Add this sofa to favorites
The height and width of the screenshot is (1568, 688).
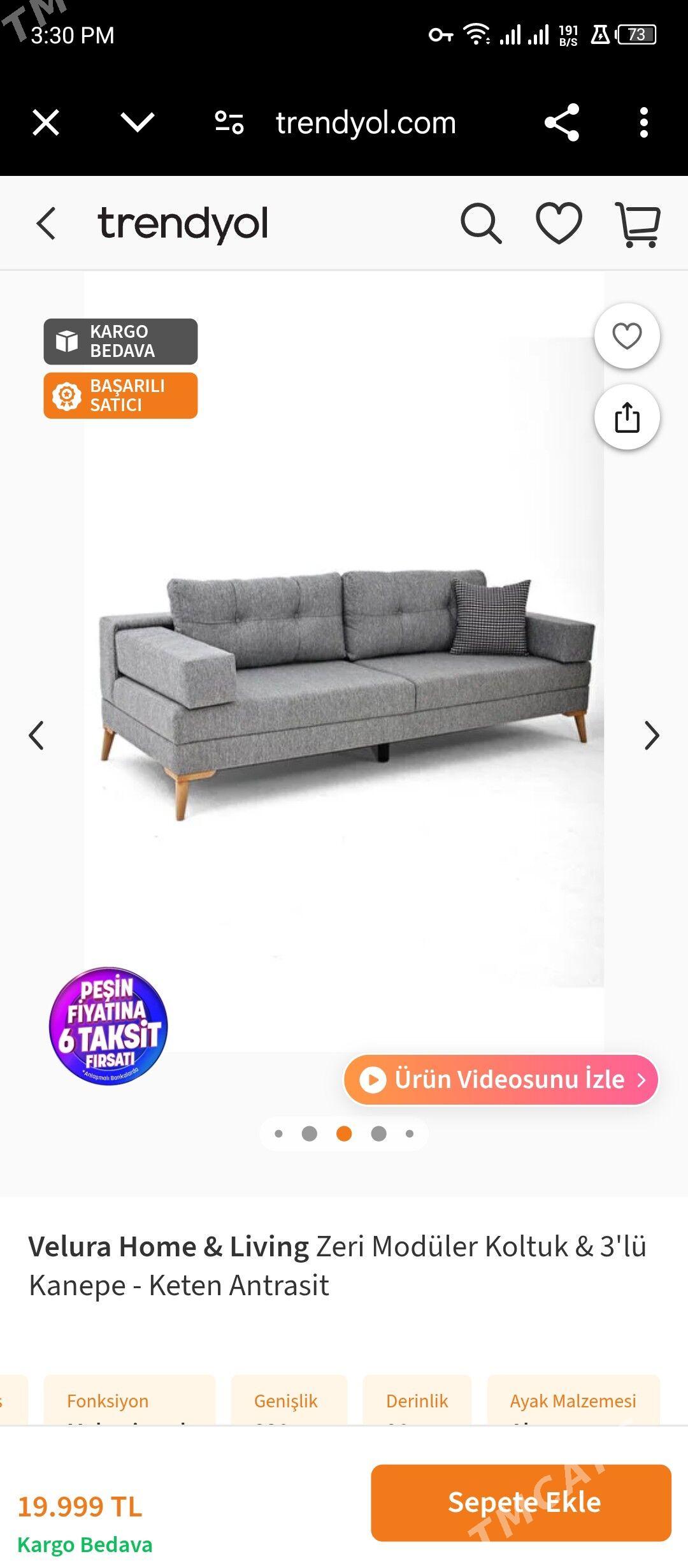(x=627, y=337)
